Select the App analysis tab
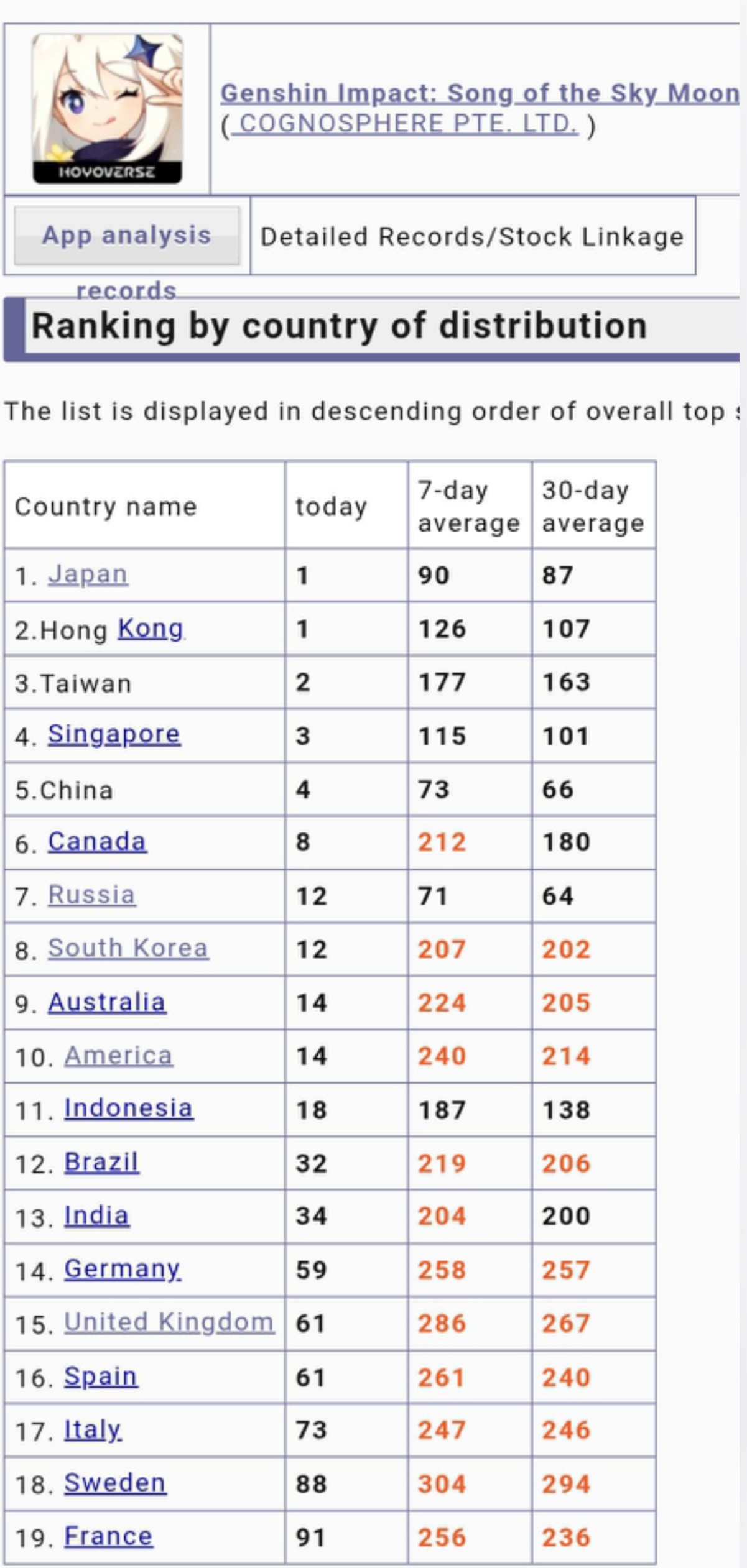Screen dimensions: 747x1568 click(127, 236)
